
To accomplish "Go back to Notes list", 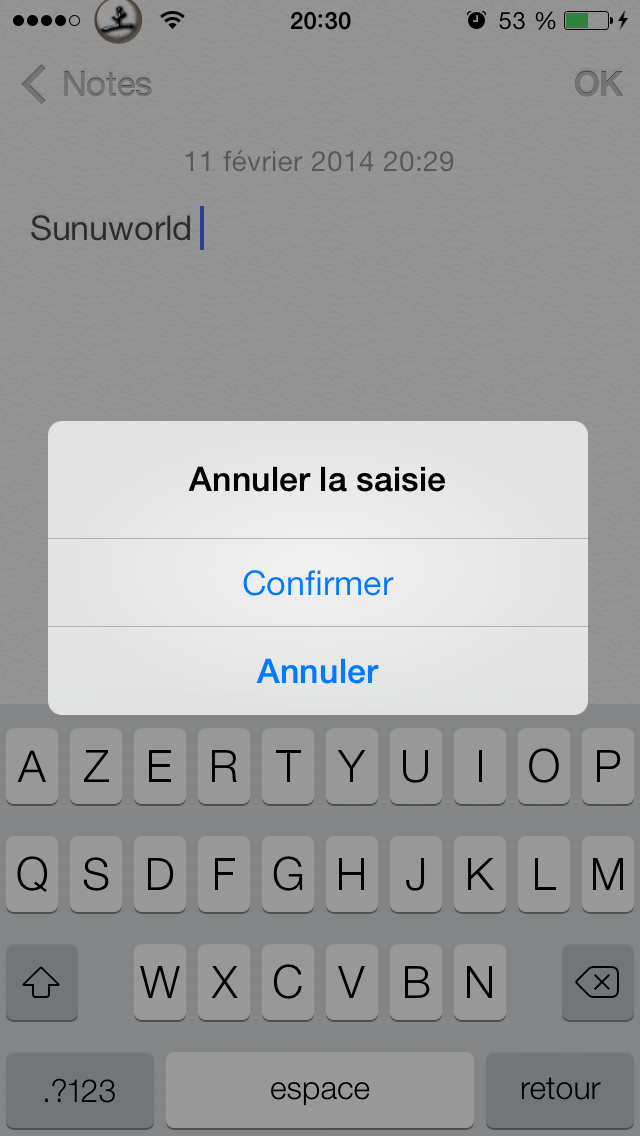I will (x=86, y=84).
